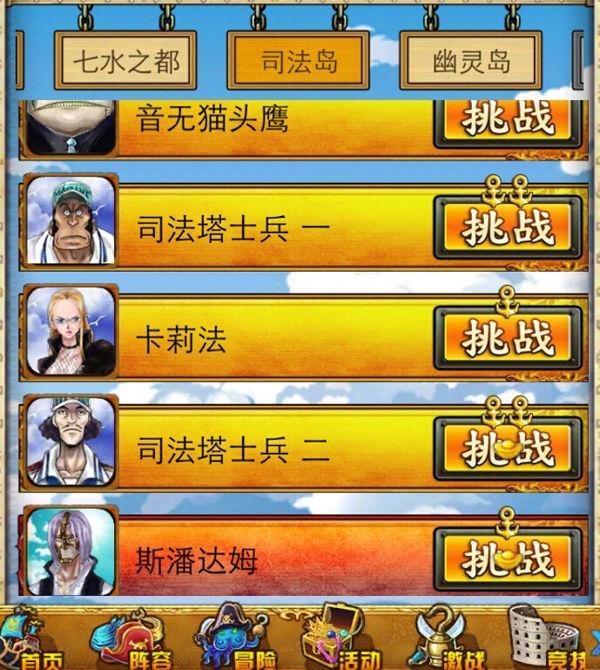Open the 幽灵岛 tab
Viewport: 600px width, 670px height.
tap(471, 61)
